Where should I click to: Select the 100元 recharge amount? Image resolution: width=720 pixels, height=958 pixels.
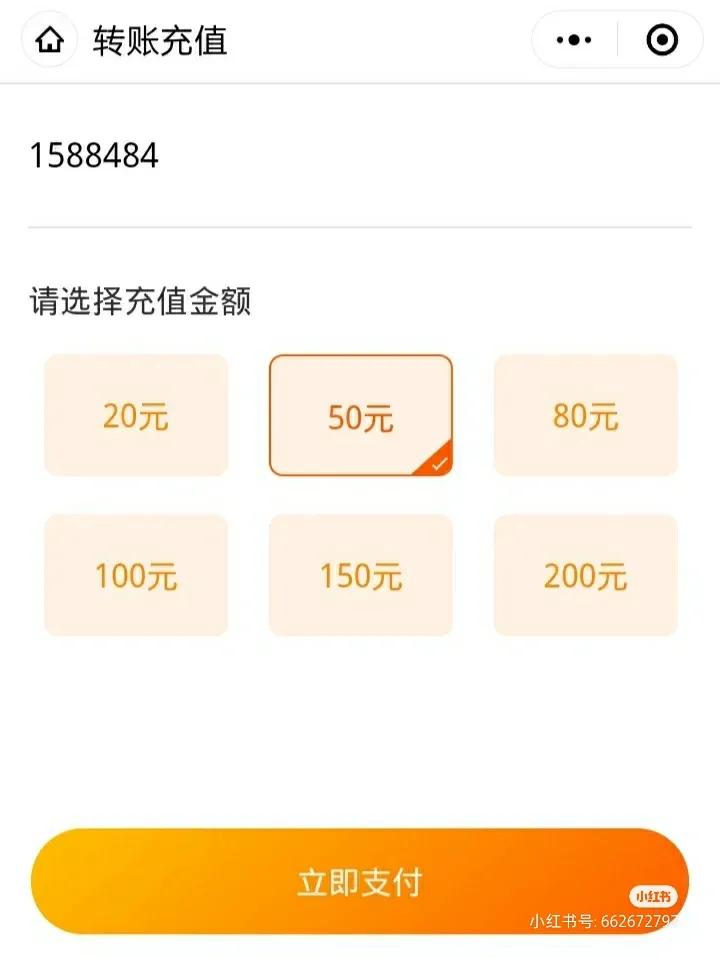(135, 575)
